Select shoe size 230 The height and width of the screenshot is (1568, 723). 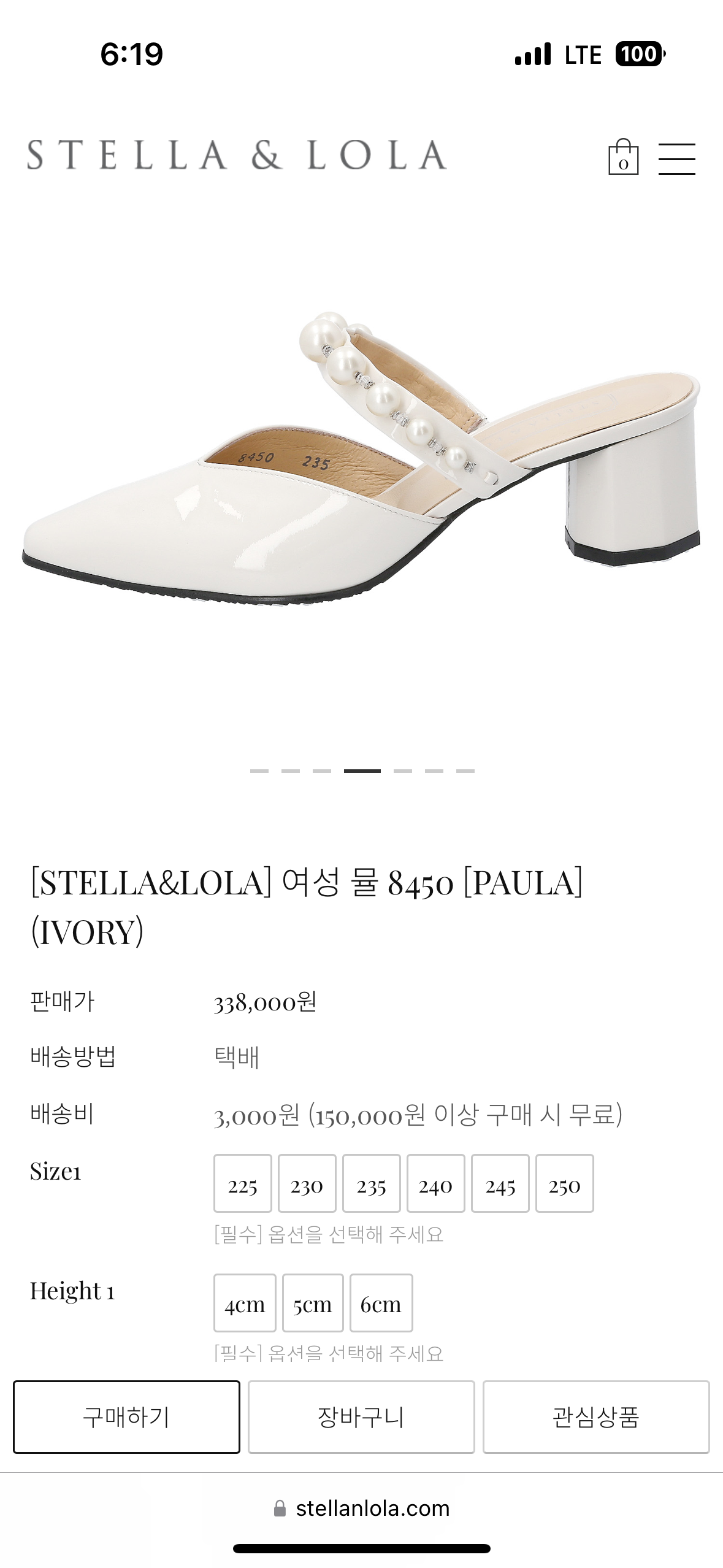(307, 1183)
